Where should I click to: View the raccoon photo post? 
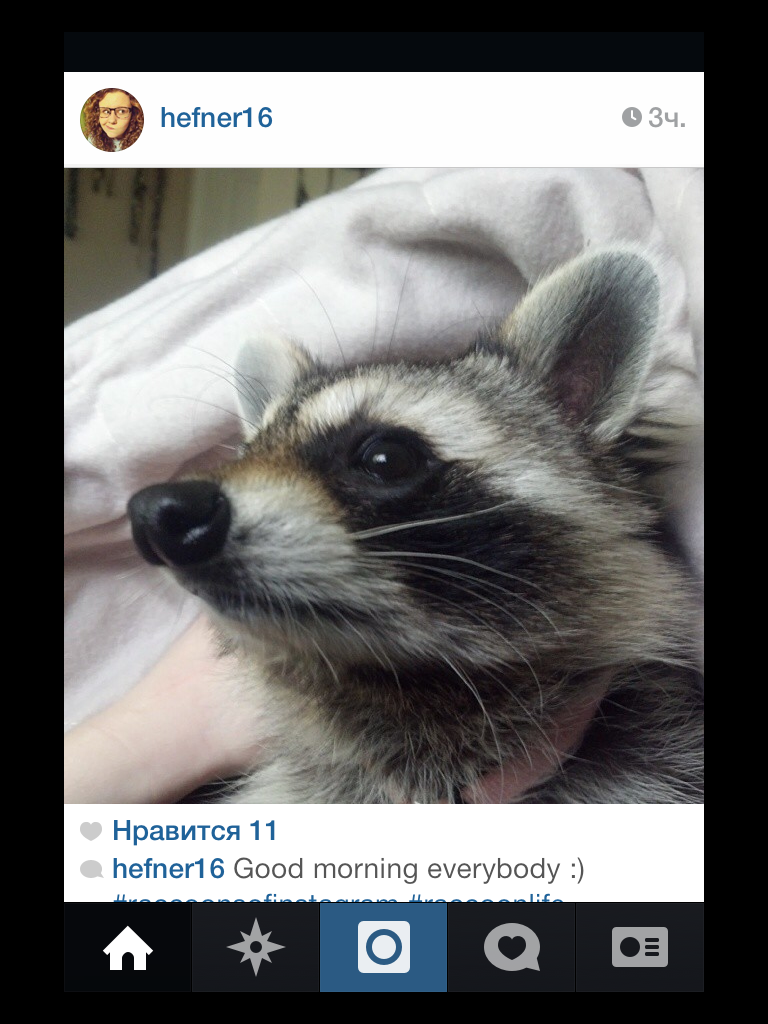click(384, 485)
